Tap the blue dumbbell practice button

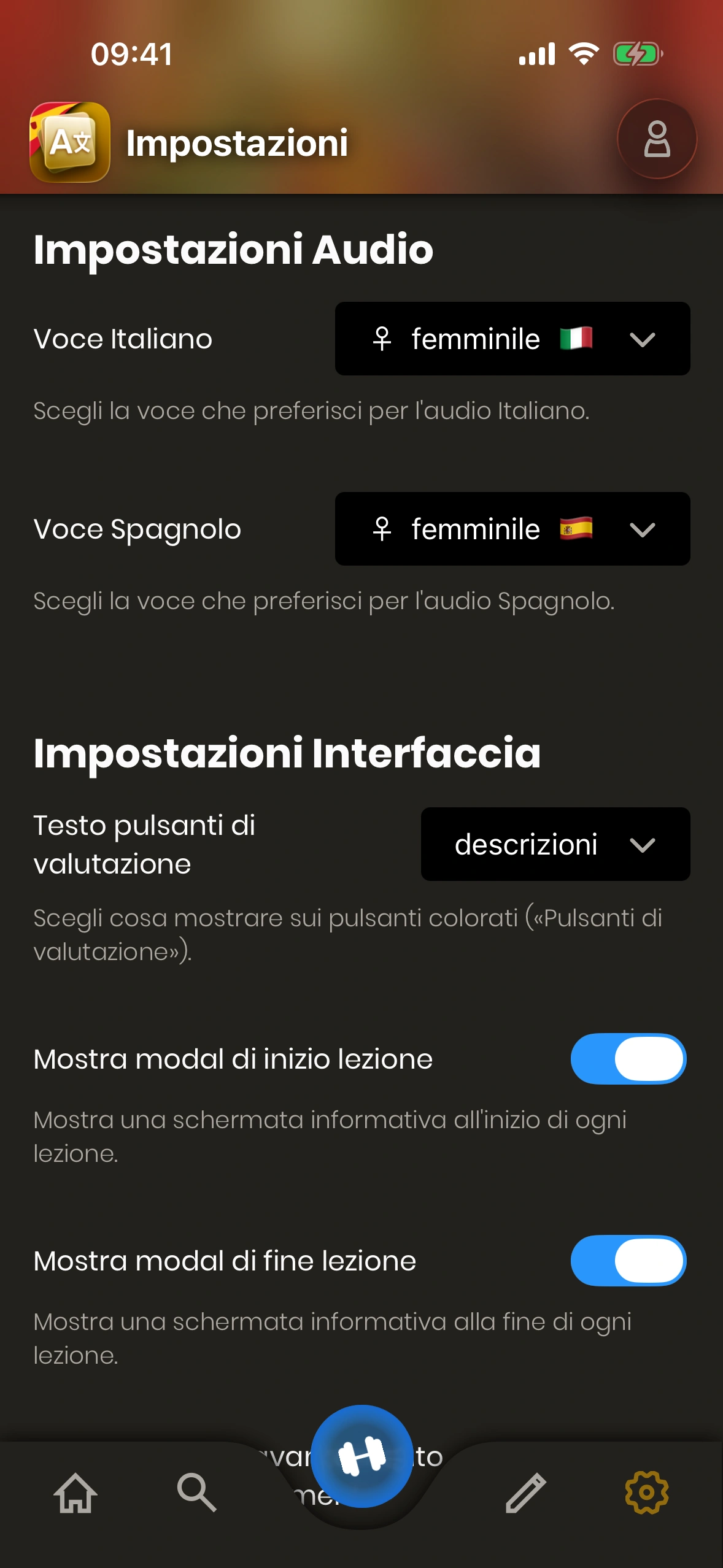click(x=361, y=1456)
